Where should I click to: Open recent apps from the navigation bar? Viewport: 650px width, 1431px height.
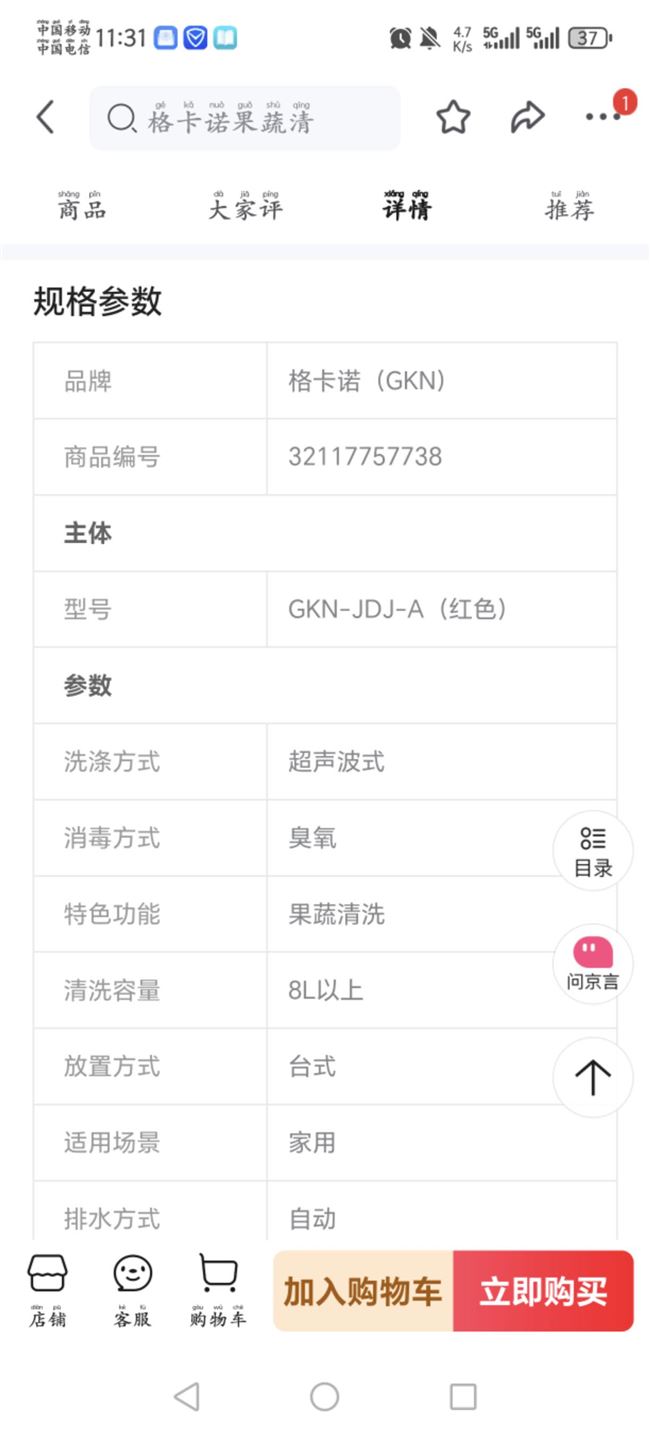coord(463,1397)
